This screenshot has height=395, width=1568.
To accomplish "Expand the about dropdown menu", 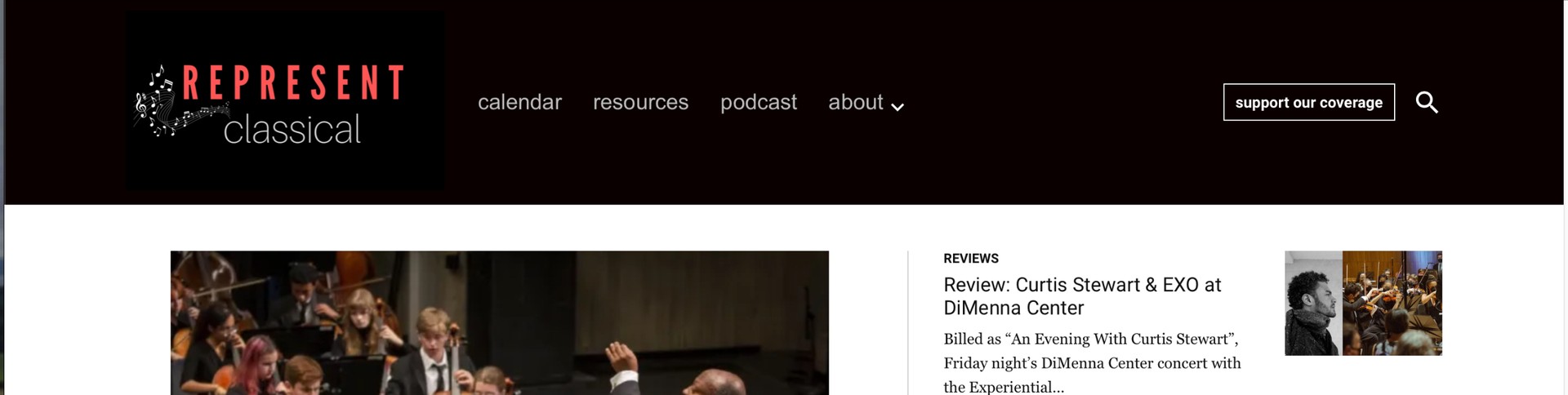I will point(866,102).
